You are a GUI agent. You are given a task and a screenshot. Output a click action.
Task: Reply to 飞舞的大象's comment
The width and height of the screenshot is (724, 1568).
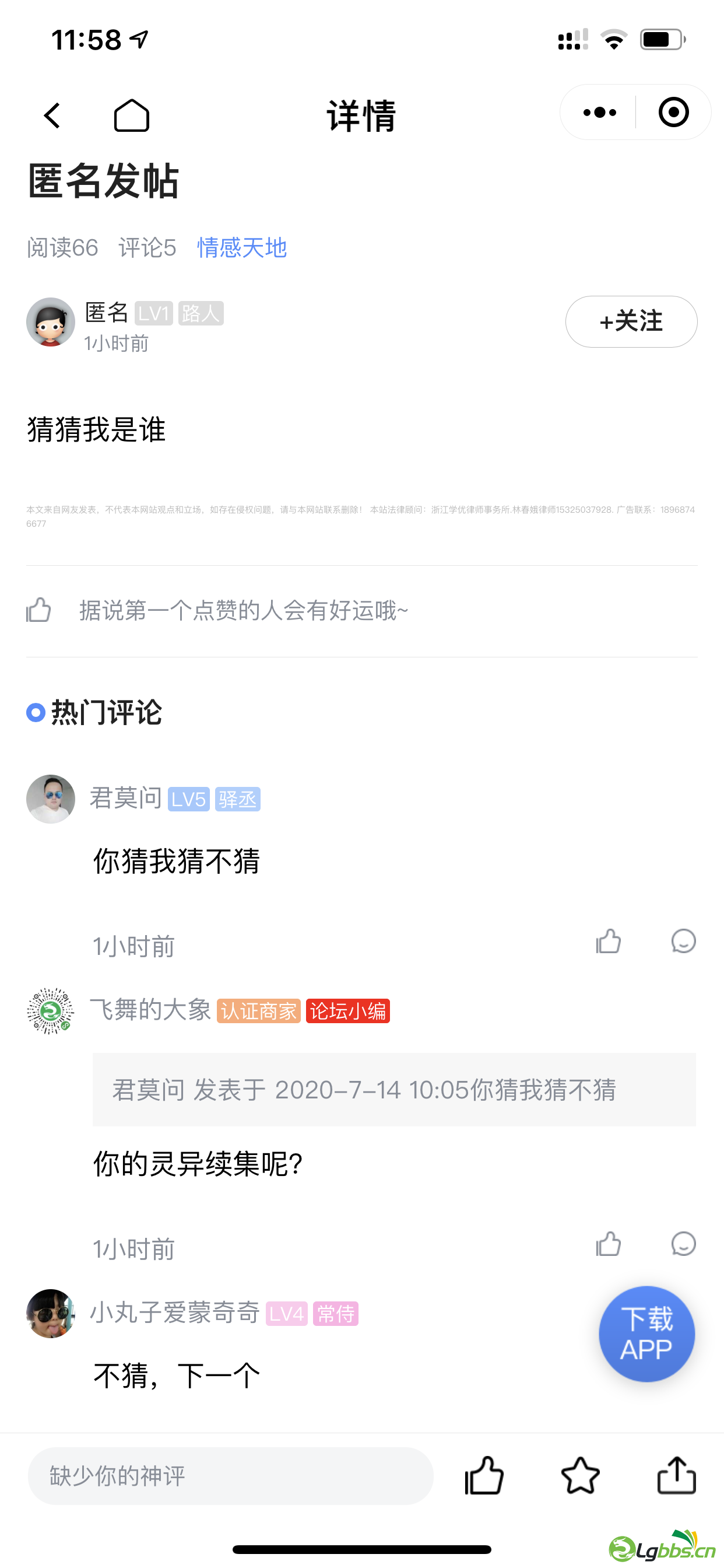(x=683, y=1244)
